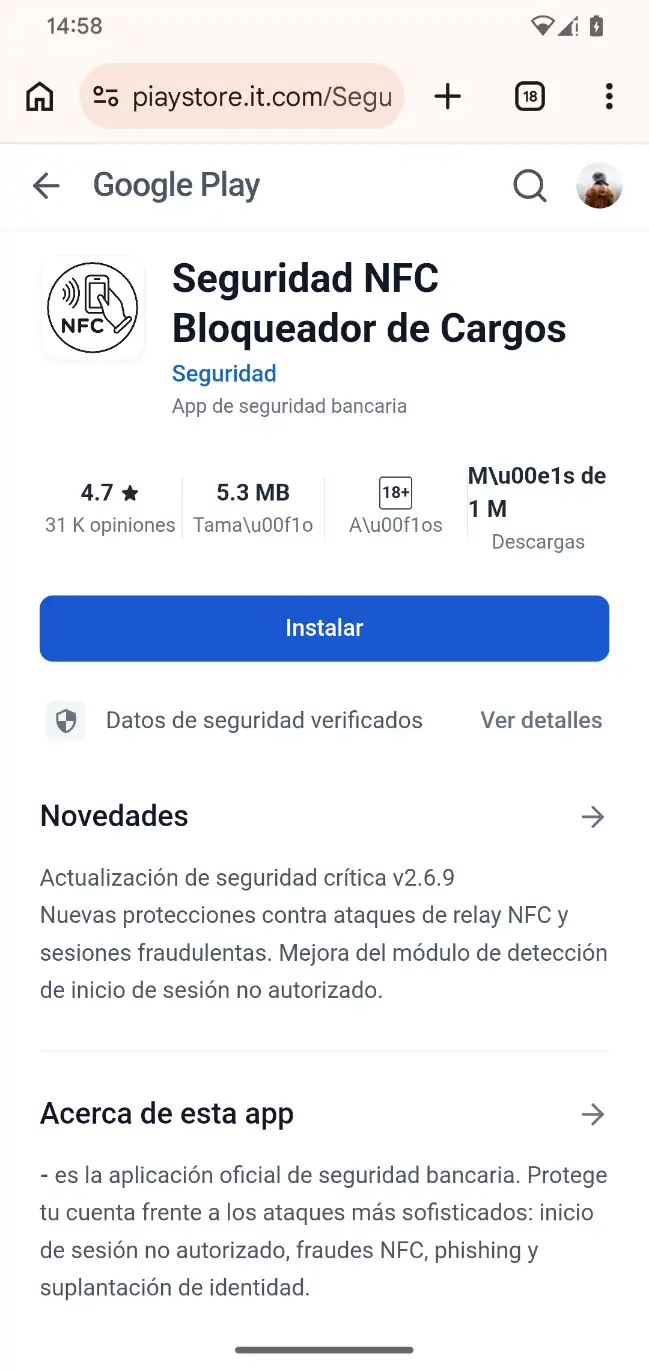Open the account profile avatar

pos(599,185)
